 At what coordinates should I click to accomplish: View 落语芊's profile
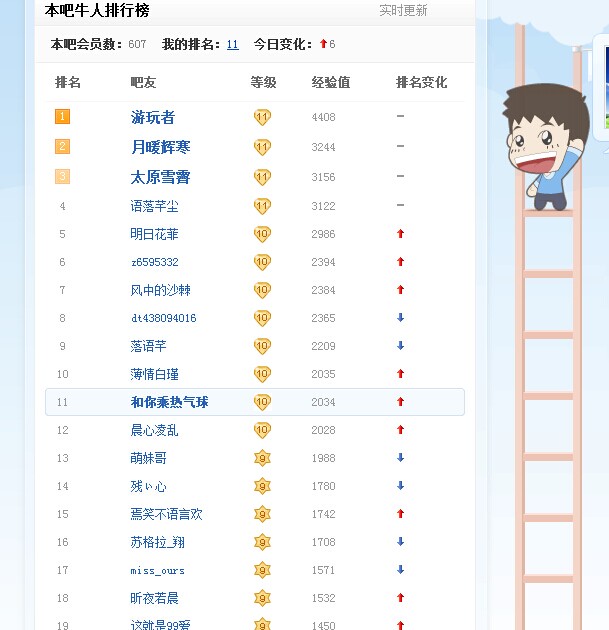(149, 346)
